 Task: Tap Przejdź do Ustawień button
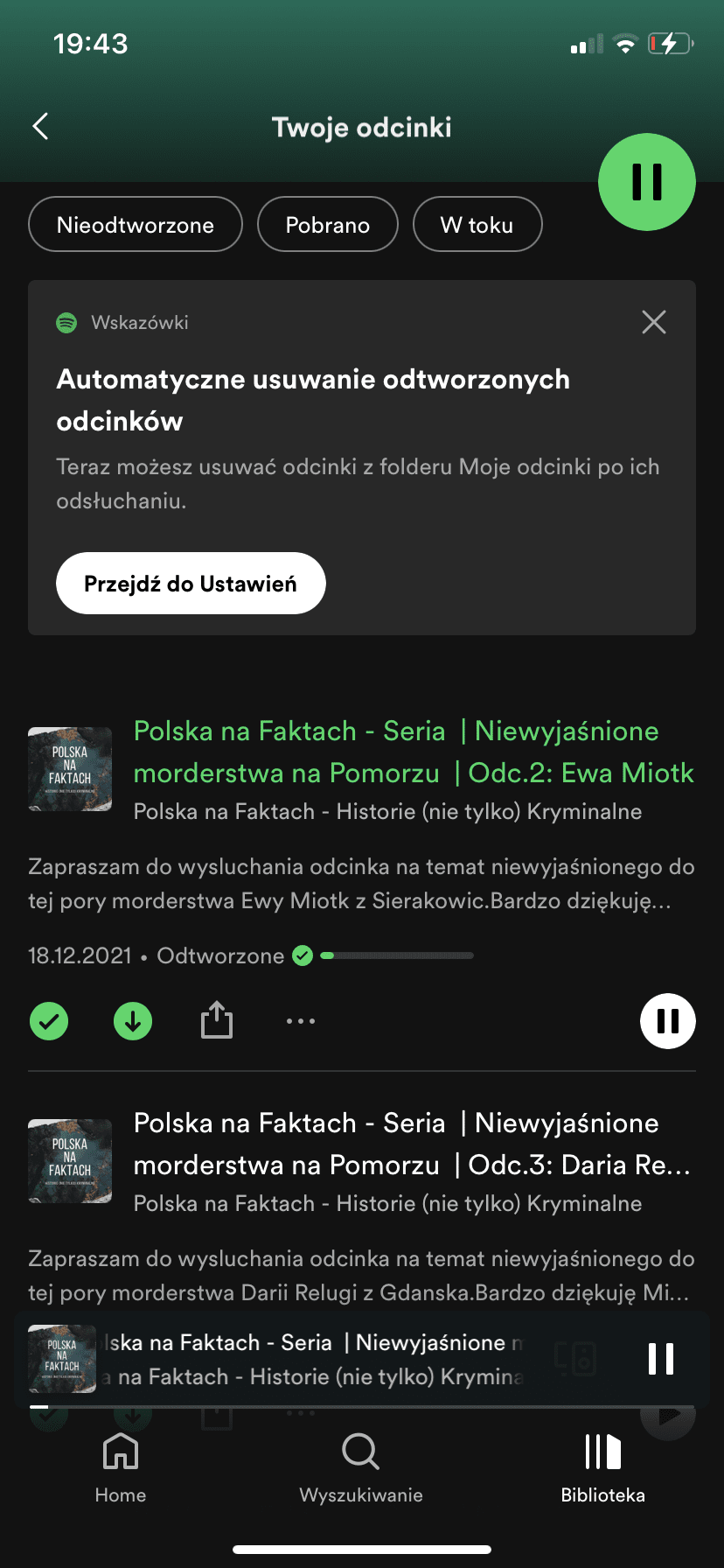[x=191, y=584]
